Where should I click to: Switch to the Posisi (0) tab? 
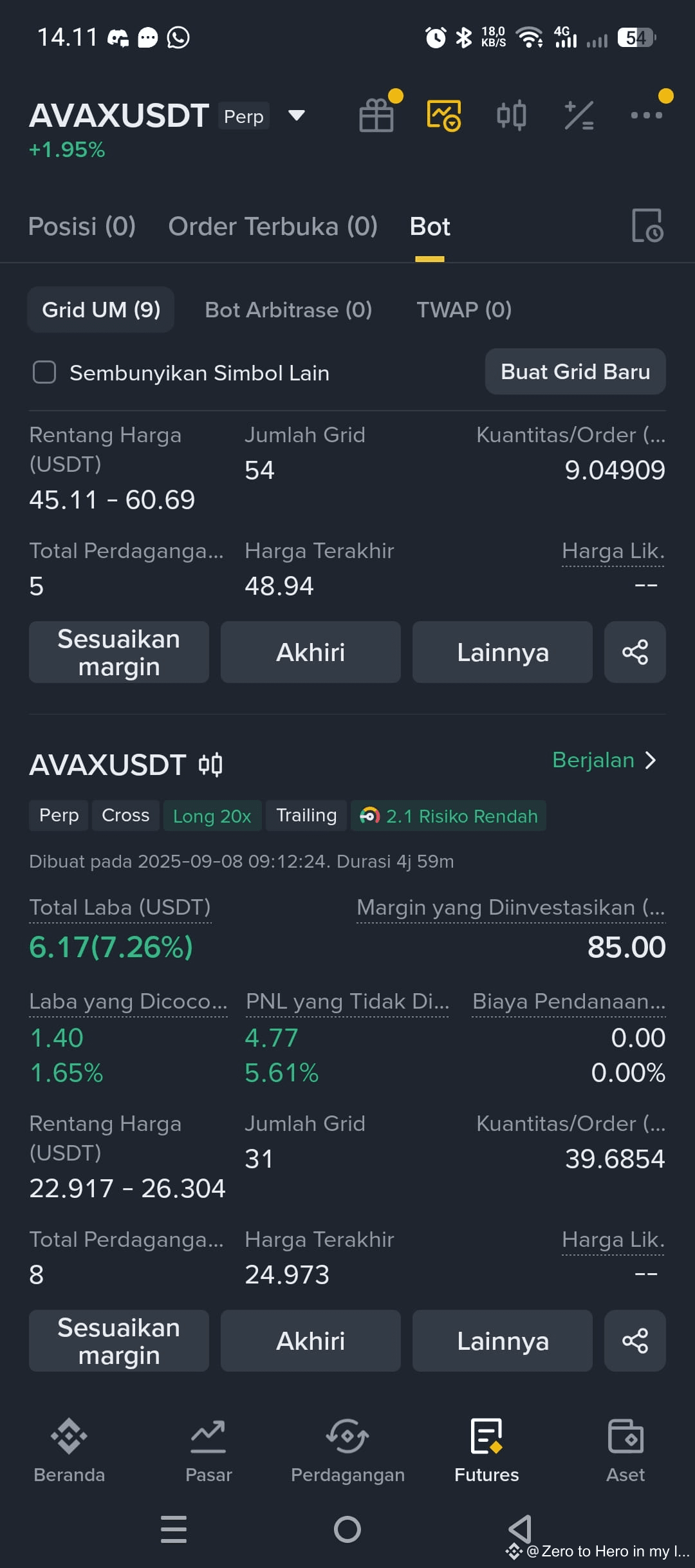[x=82, y=227]
